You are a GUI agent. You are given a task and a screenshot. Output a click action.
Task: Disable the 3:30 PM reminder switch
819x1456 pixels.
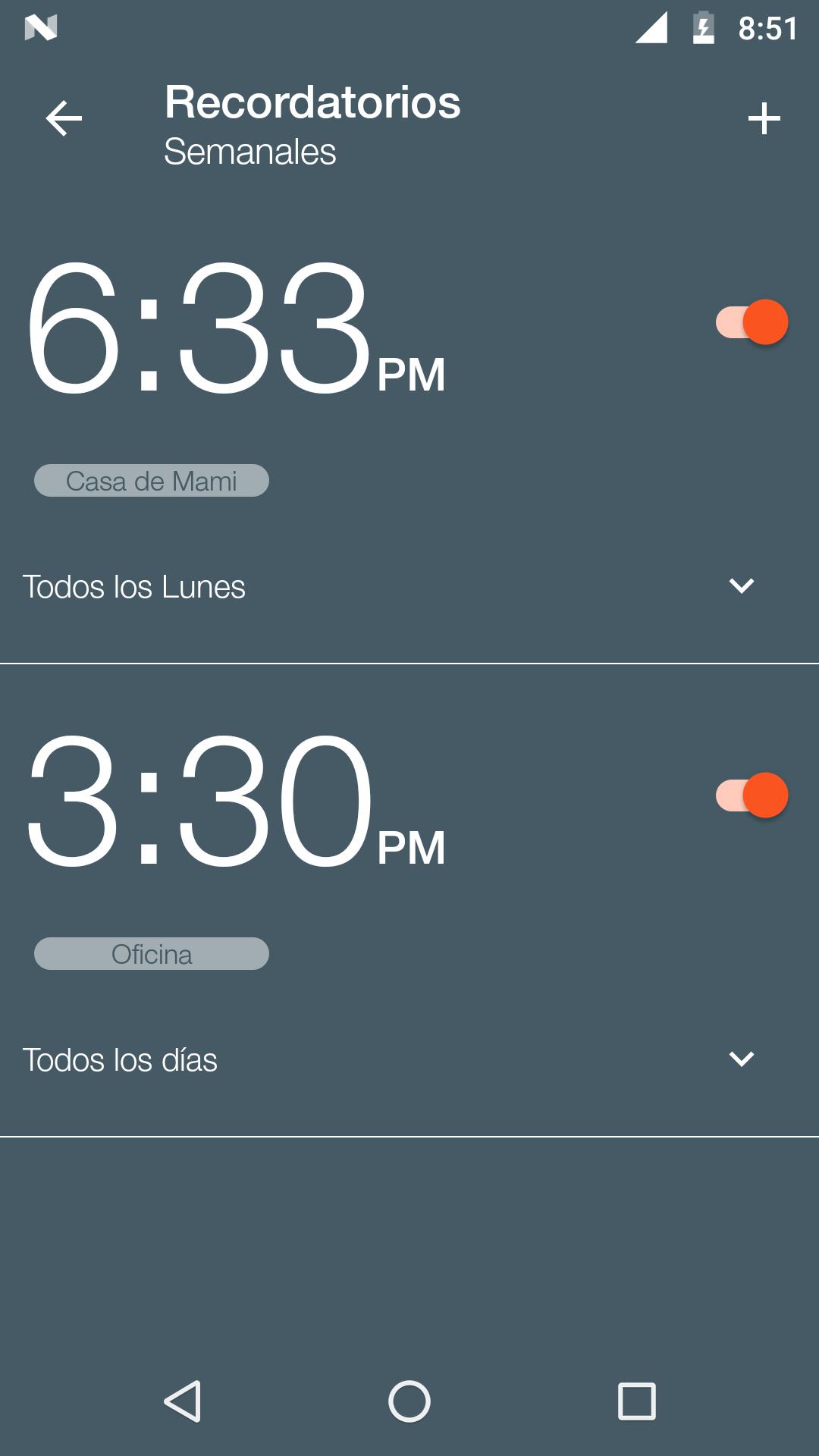pos(752,795)
